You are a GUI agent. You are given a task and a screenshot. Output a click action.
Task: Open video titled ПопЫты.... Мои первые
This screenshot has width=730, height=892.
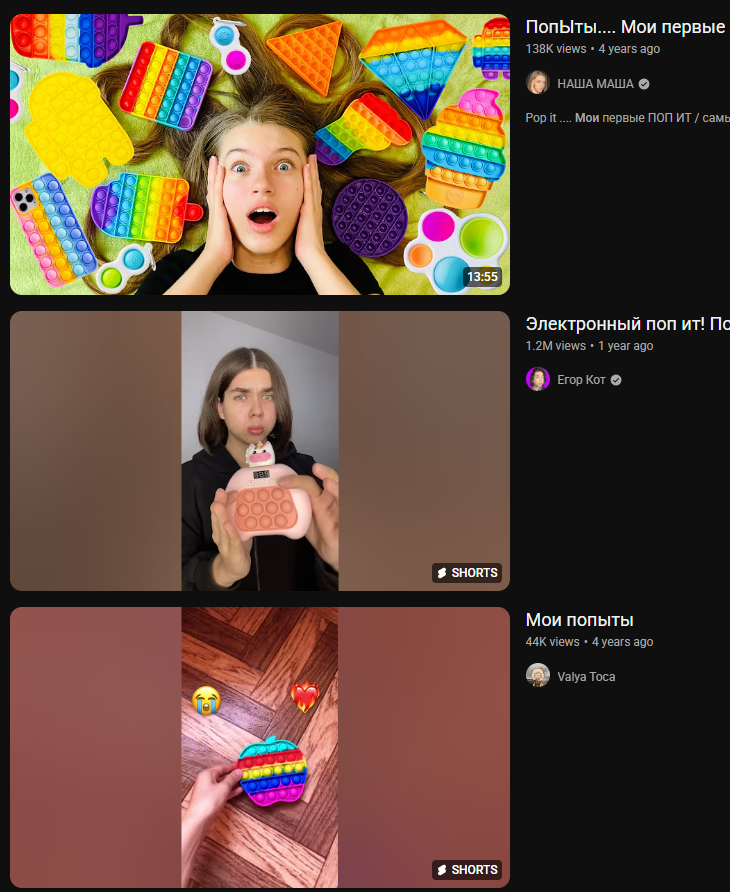[x=626, y=27]
